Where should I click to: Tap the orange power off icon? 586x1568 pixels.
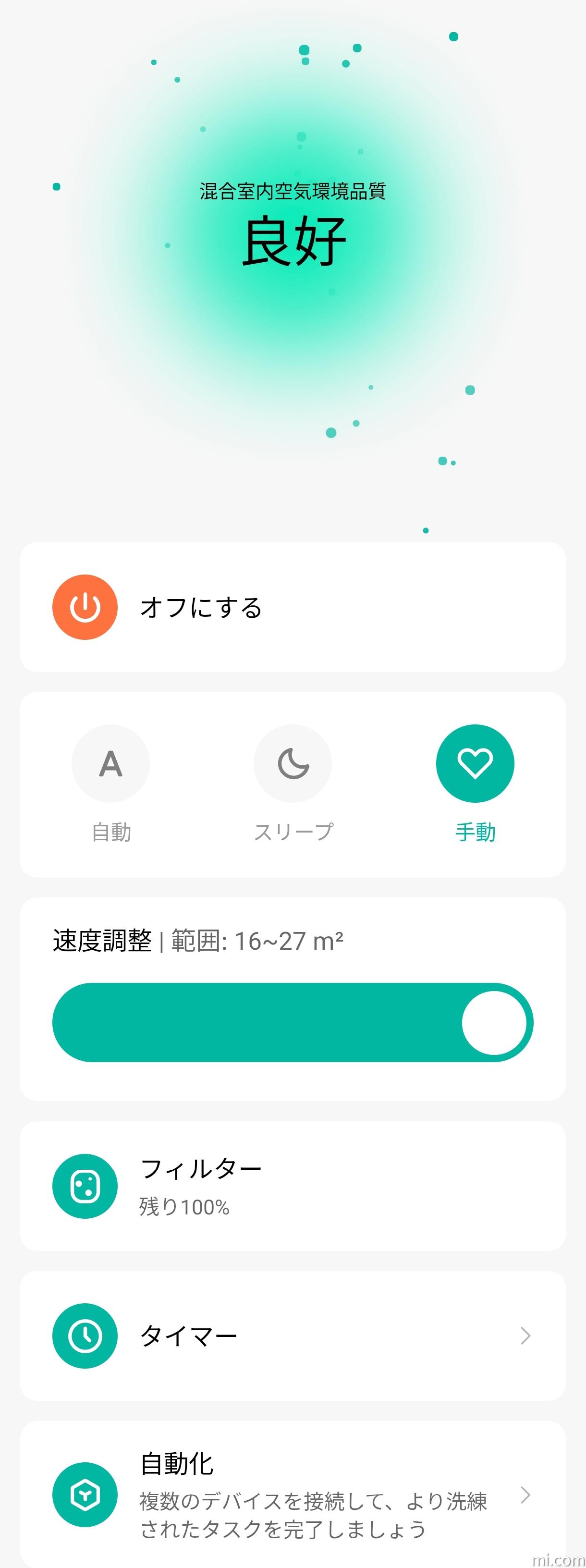click(x=85, y=606)
